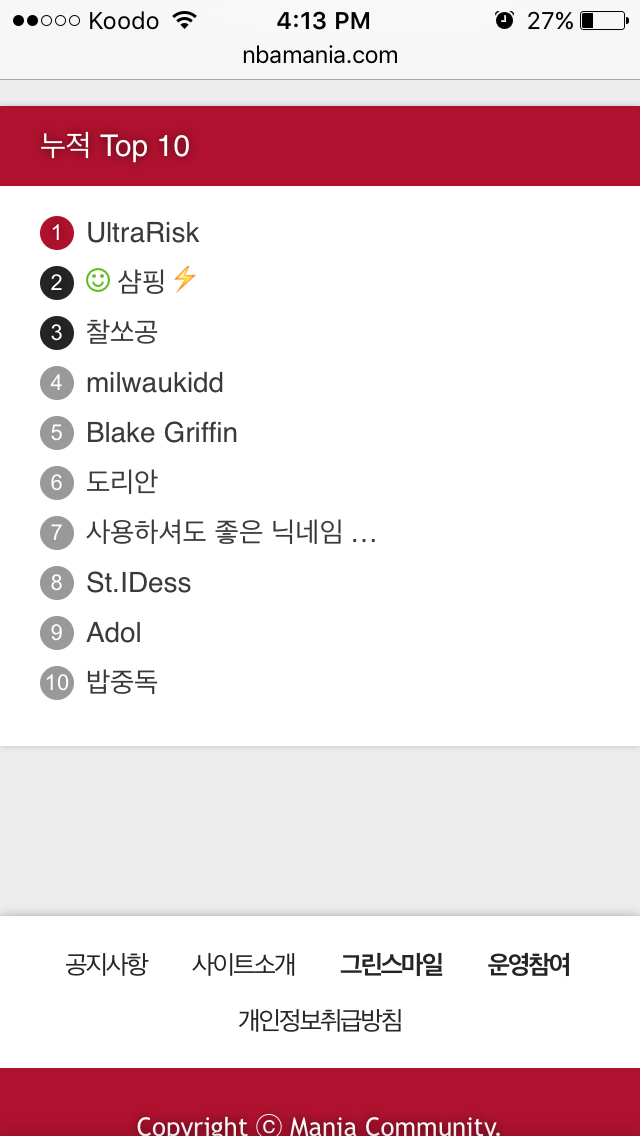The height and width of the screenshot is (1136, 640).
Task: Open Adol's user entry
Action: click(114, 632)
